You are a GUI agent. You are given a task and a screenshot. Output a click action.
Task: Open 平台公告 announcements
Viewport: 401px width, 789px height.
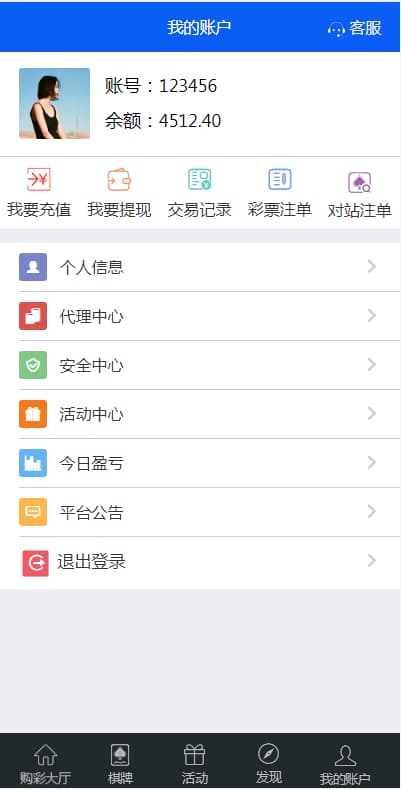200,512
